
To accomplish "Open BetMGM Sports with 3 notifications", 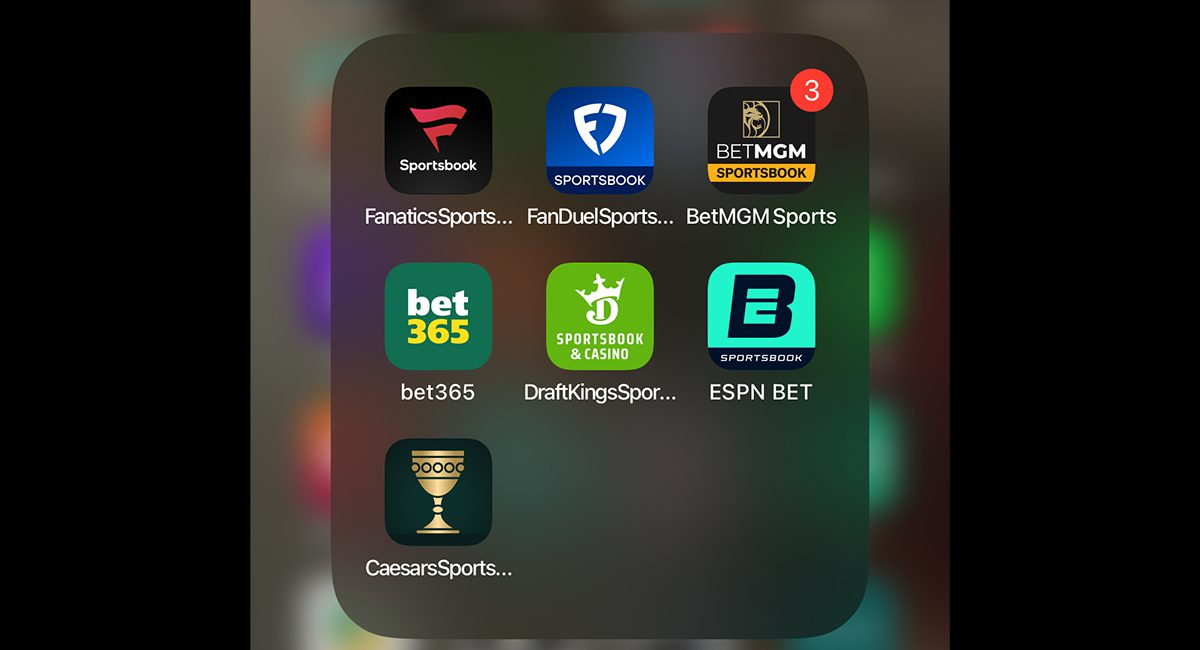I will point(761,140).
